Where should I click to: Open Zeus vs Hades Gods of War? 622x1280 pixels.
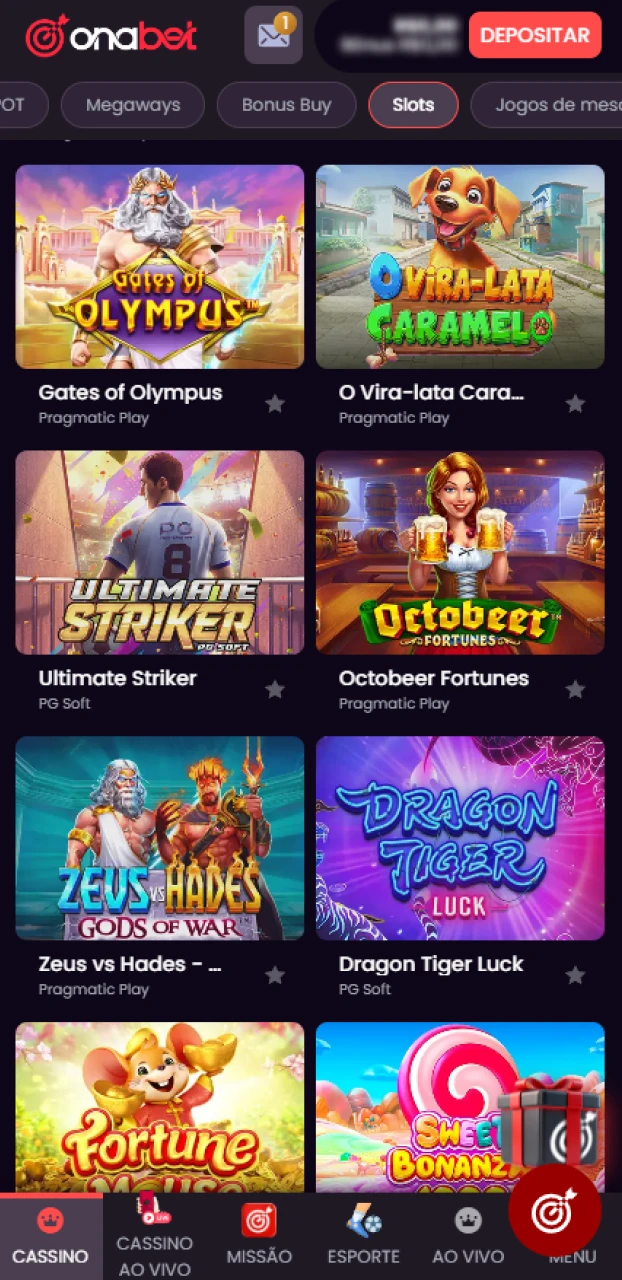[x=160, y=838]
